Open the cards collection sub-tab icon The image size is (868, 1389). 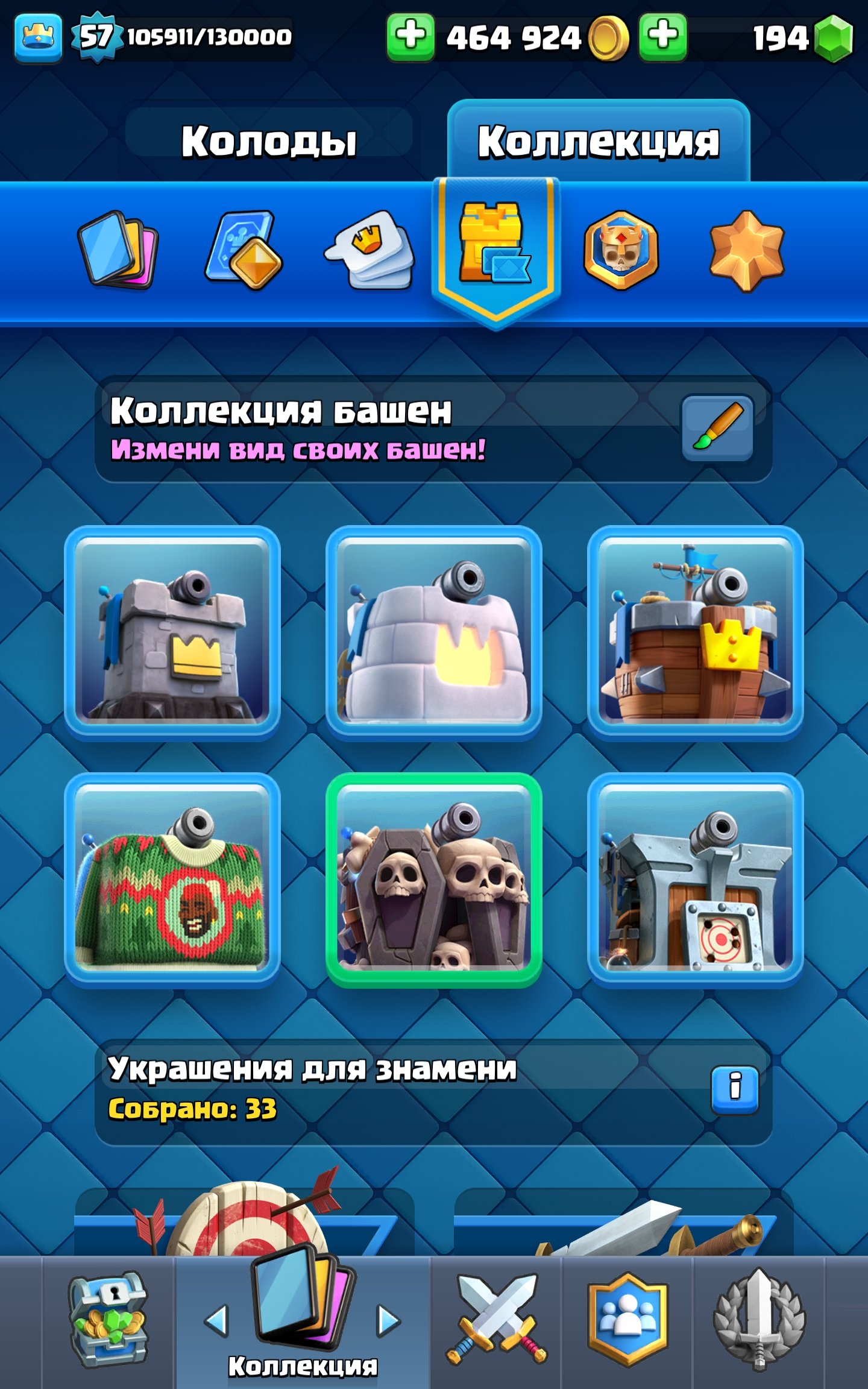[118, 249]
